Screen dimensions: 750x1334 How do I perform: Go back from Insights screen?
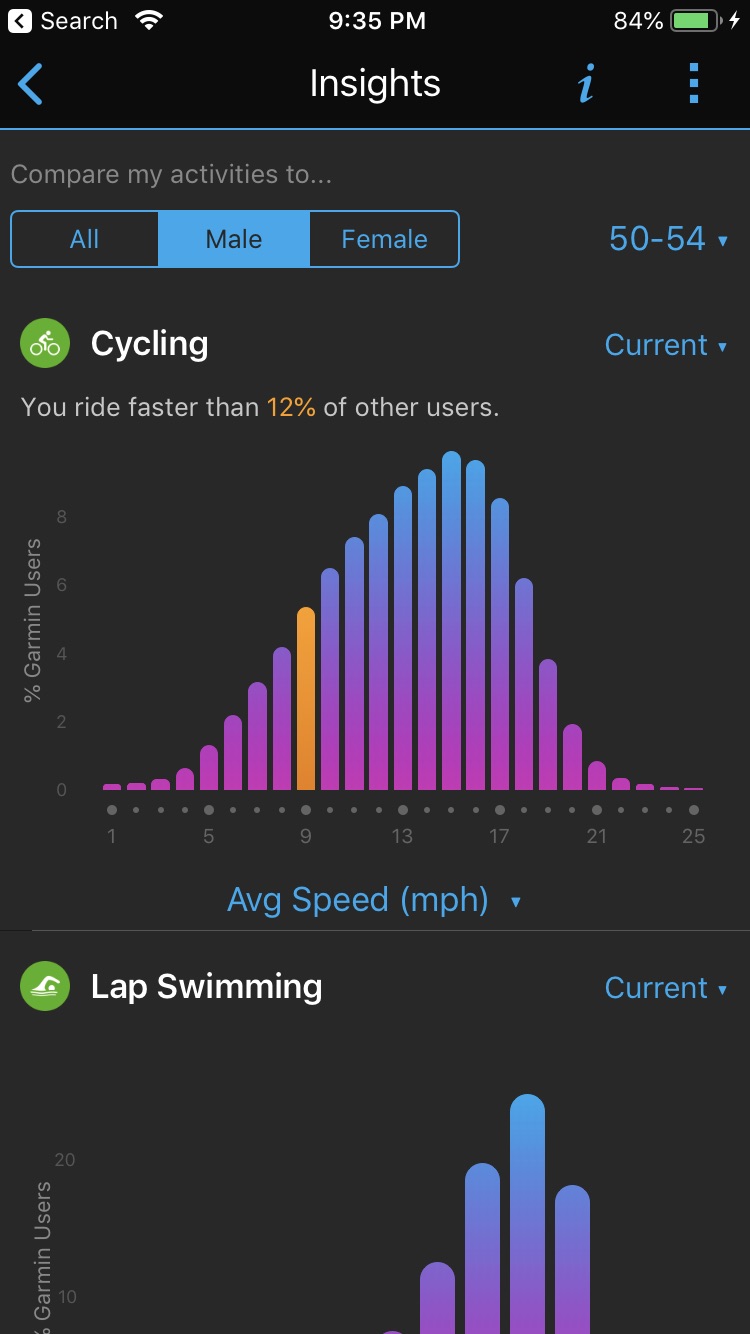(x=31, y=84)
